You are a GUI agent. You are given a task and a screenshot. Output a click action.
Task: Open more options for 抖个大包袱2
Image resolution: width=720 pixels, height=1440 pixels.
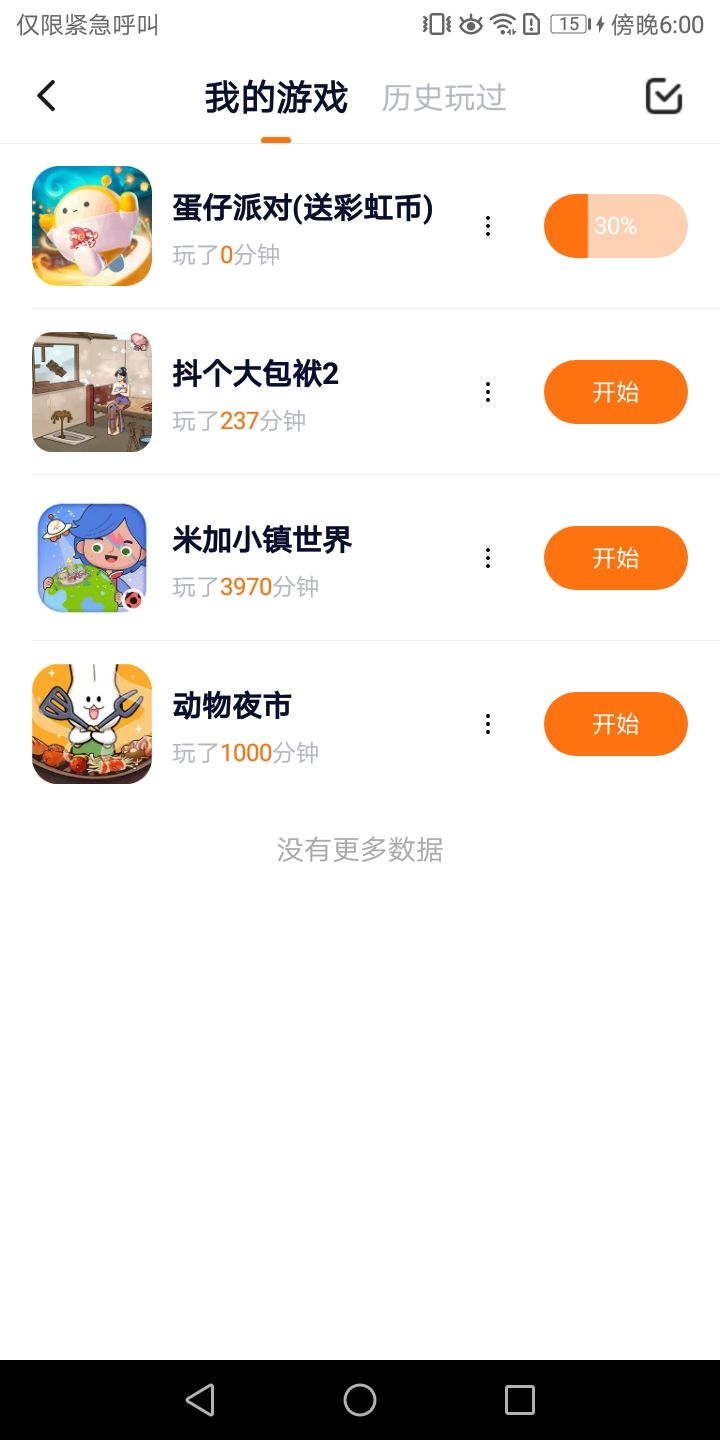click(x=488, y=393)
